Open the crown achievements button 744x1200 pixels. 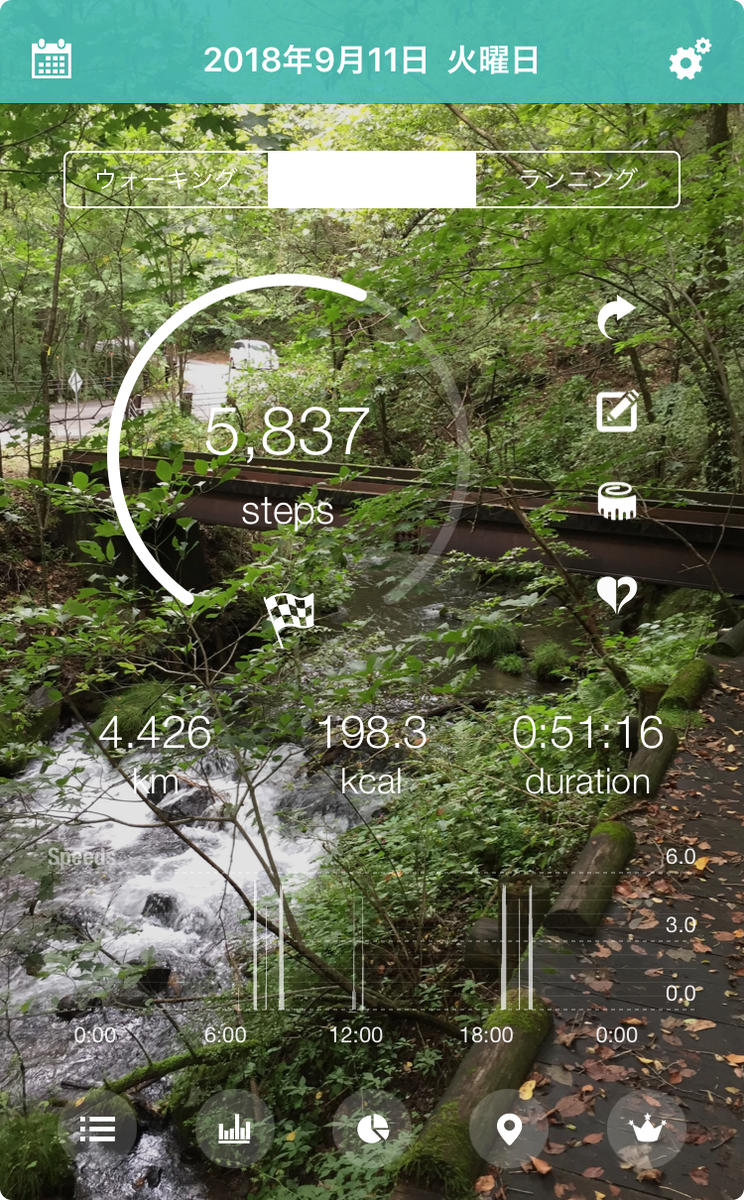tap(647, 1129)
